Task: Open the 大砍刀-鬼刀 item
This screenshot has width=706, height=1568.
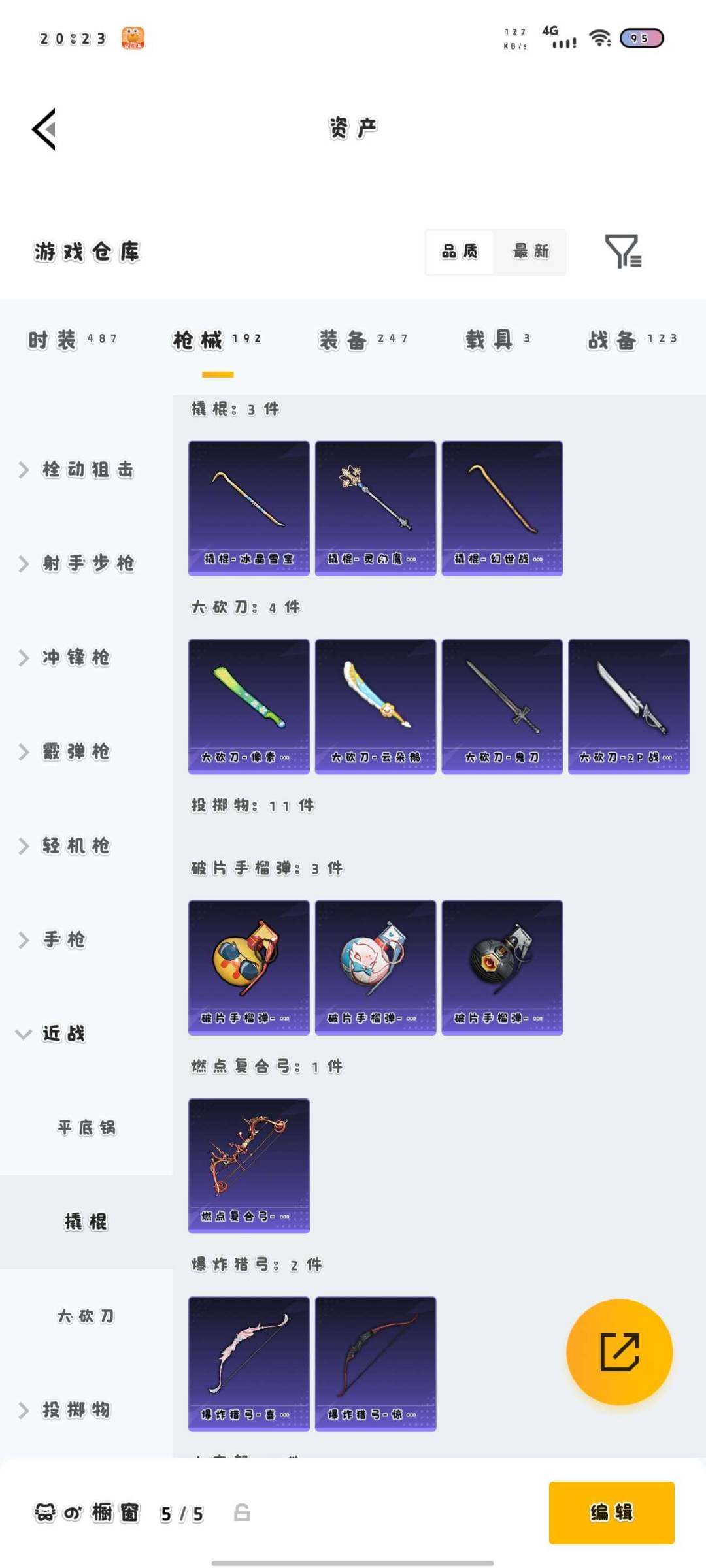Action: pyautogui.click(x=501, y=706)
